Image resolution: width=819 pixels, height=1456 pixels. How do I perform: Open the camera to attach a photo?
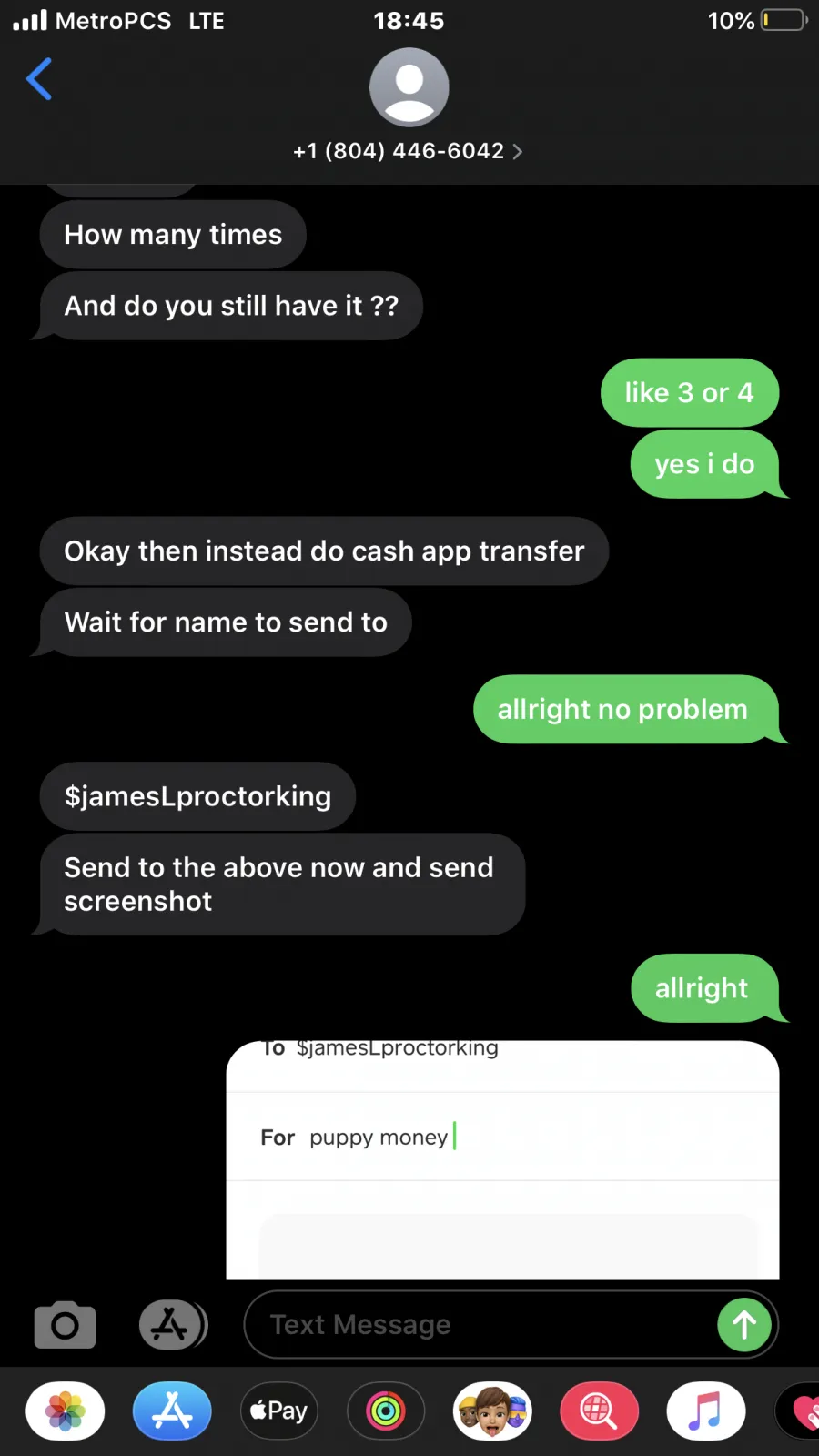tap(65, 1325)
